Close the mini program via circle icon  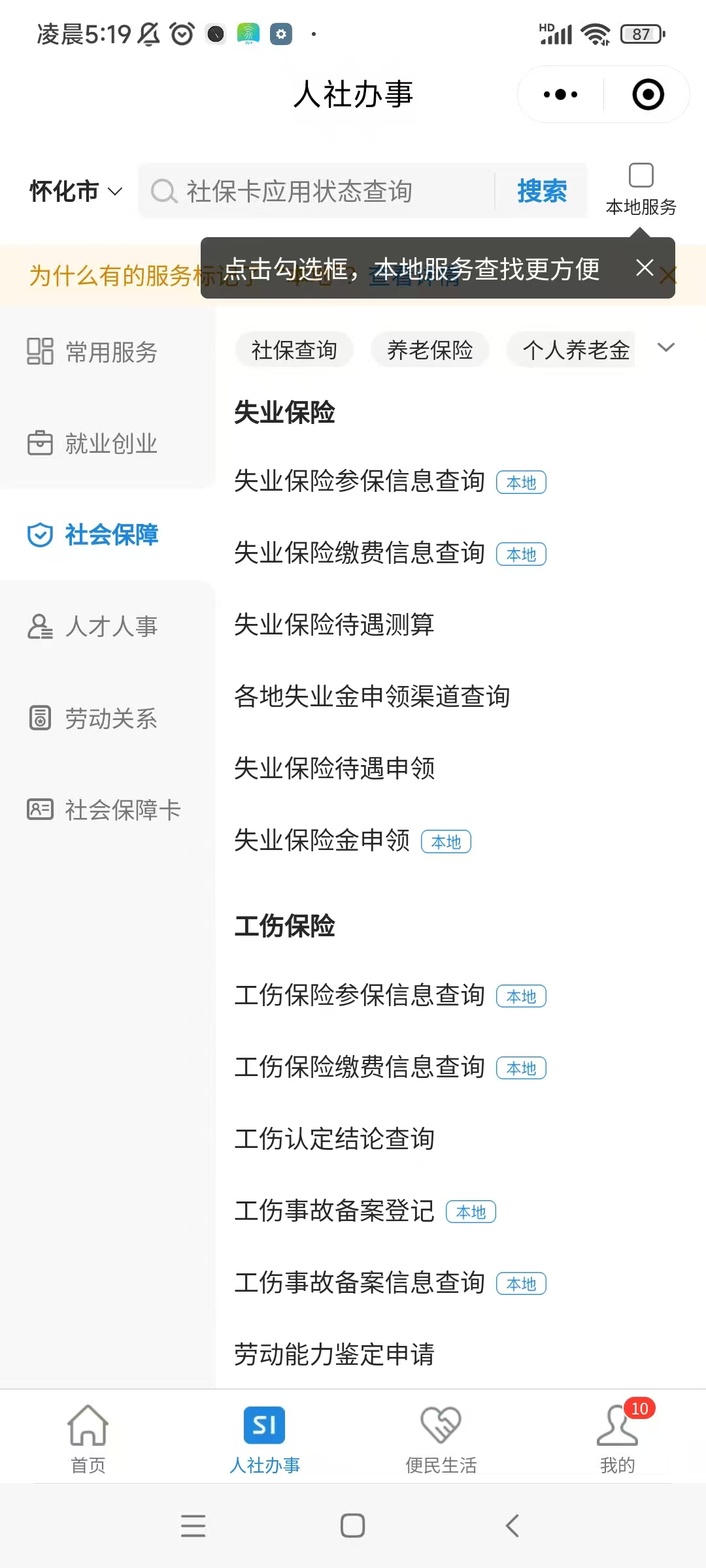click(x=648, y=95)
